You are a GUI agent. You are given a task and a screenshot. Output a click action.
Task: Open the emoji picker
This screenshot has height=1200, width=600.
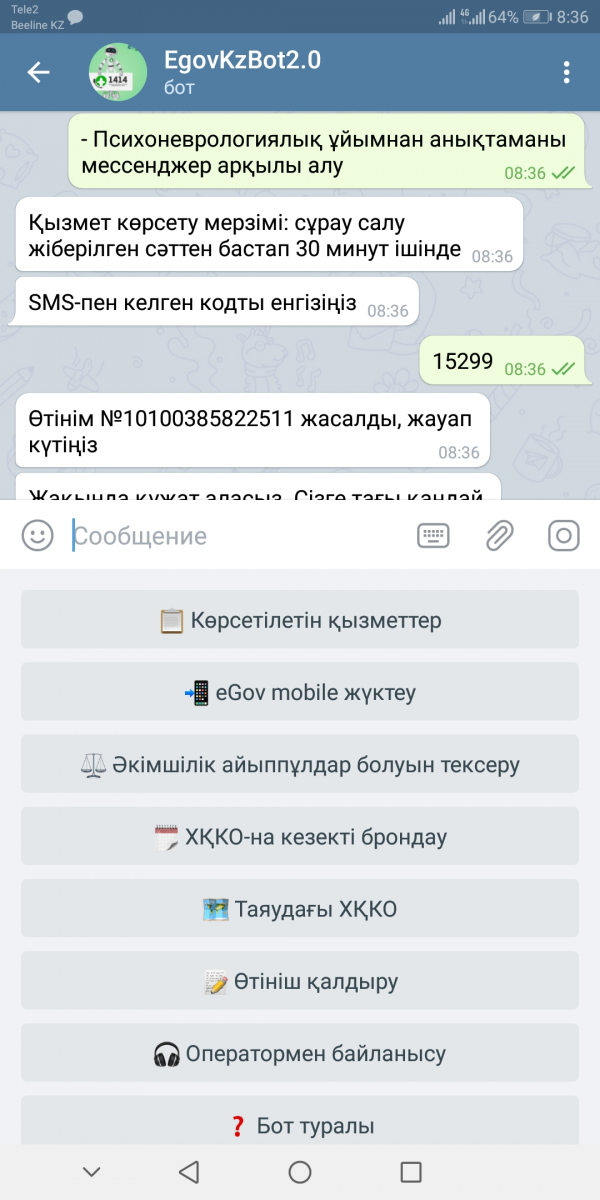pyautogui.click(x=38, y=536)
